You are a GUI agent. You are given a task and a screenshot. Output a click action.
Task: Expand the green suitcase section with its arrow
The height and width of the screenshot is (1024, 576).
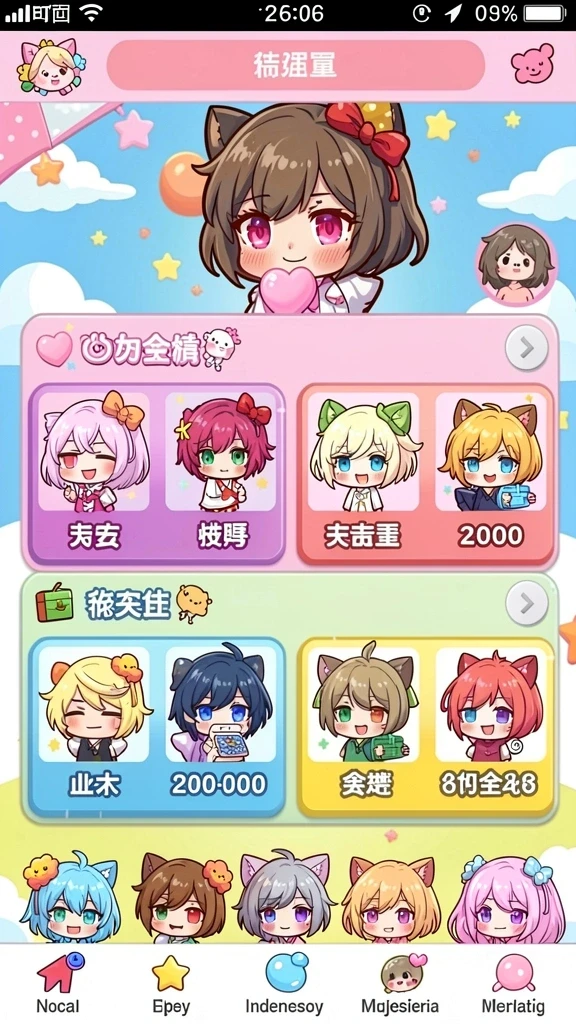coord(526,602)
